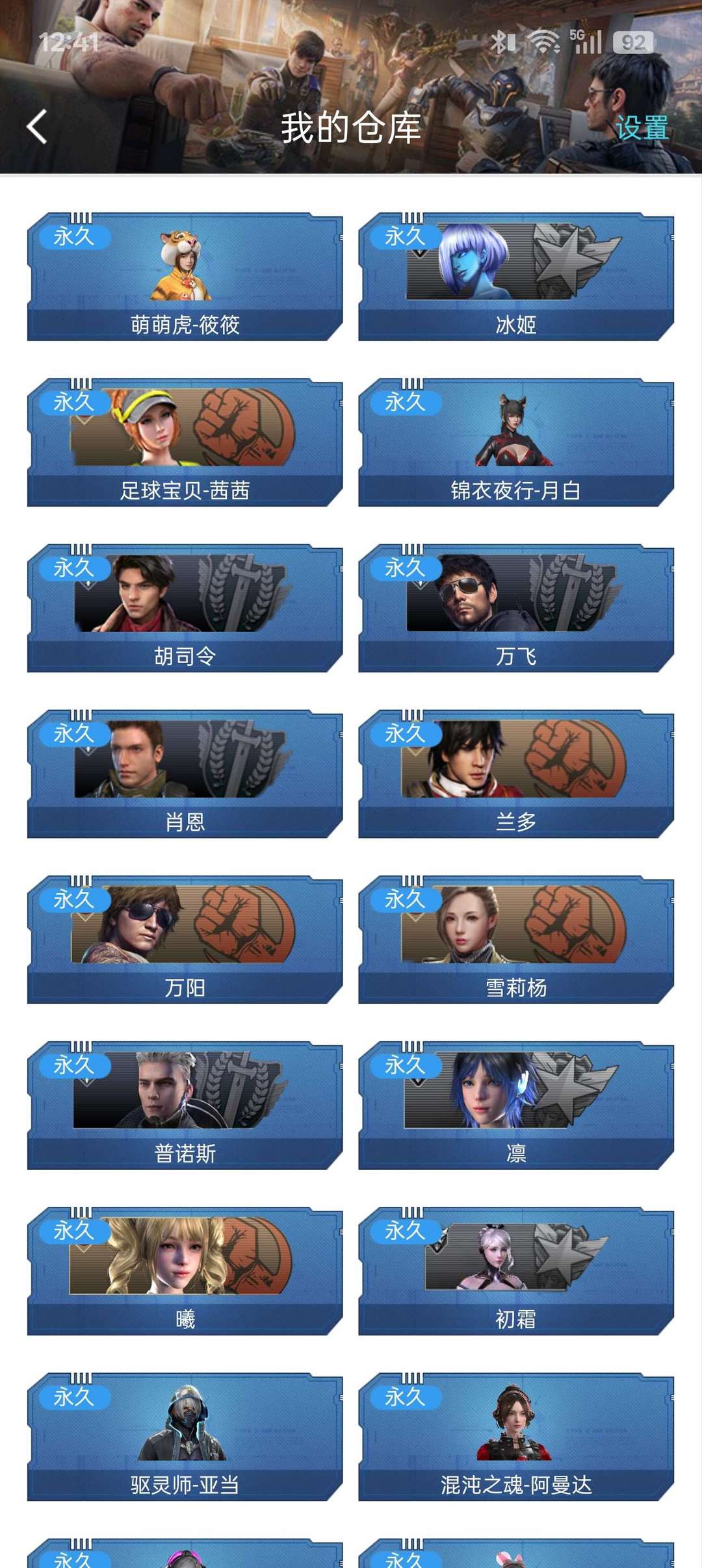This screenshot has height=1568, width=702.
Task: Open 设置 in the top-right corner
Action: [x=642, y=127]
